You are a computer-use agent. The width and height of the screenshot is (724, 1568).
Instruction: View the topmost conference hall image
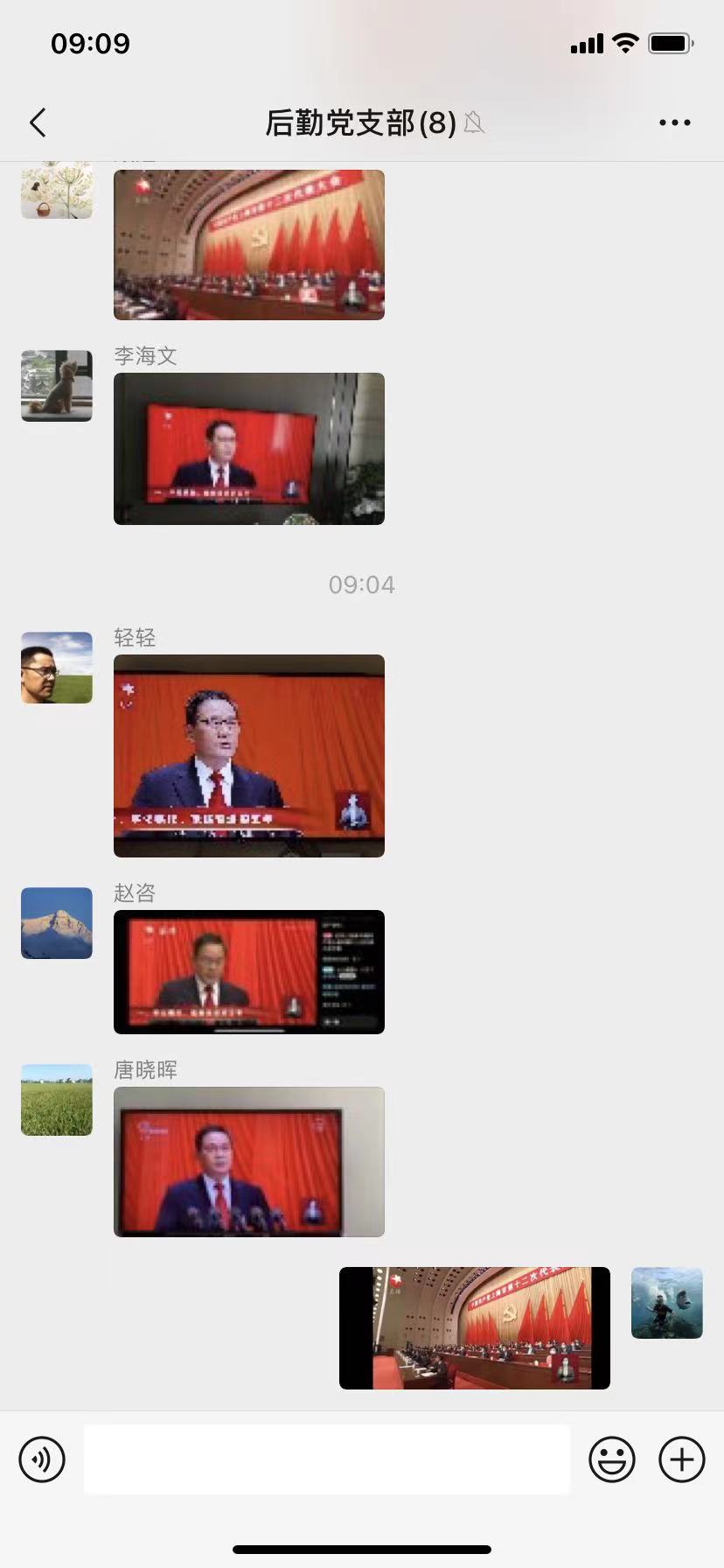pos(249,244)
